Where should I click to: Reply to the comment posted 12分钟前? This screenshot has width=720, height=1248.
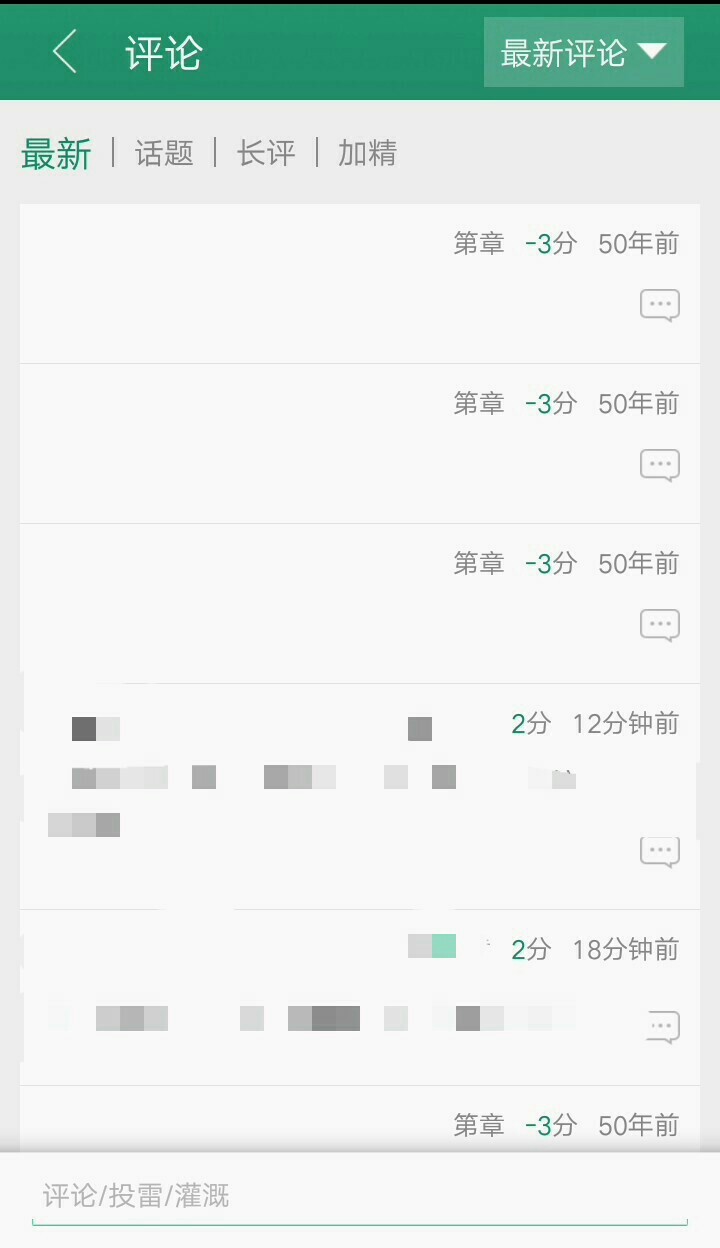coord(659,851)
